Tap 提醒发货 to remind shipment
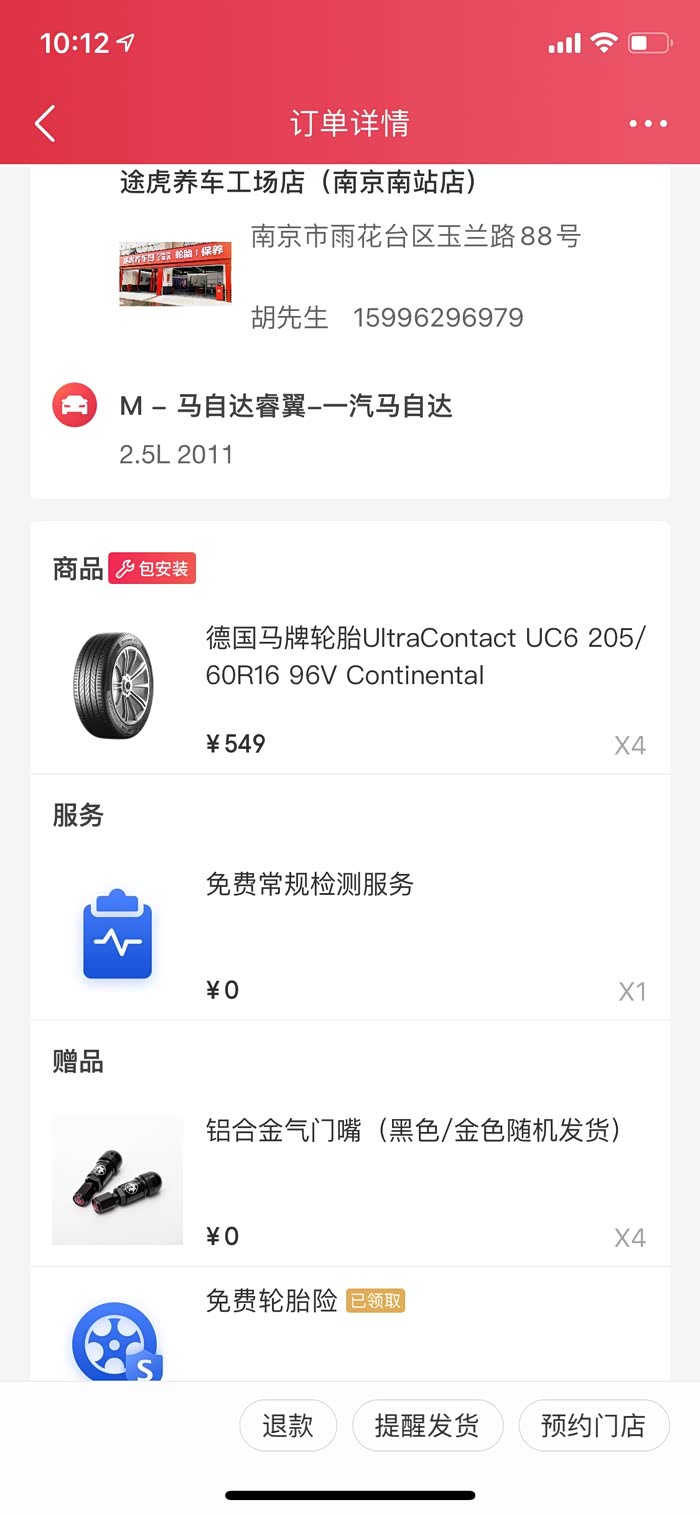Screen dimensions: 700x1515 (x=427, y=1425)
